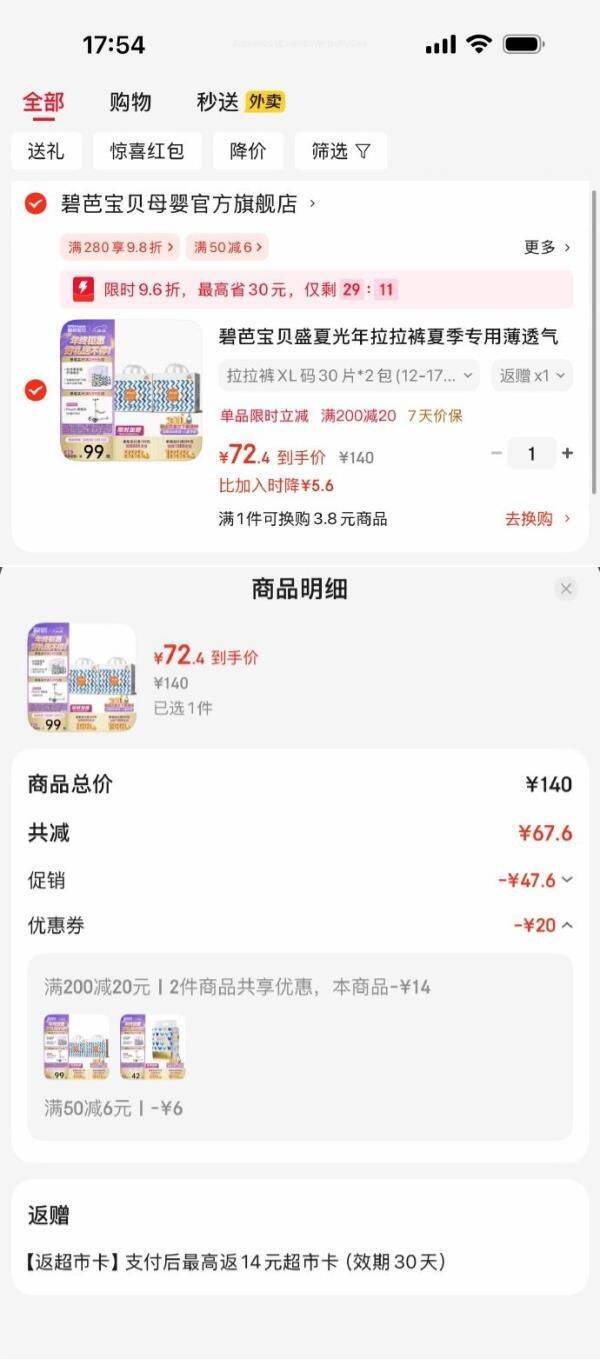Viewport: 600px width, 1360px height.
Task: Select the 送礼 filter chip
Action: coord(46,151)
